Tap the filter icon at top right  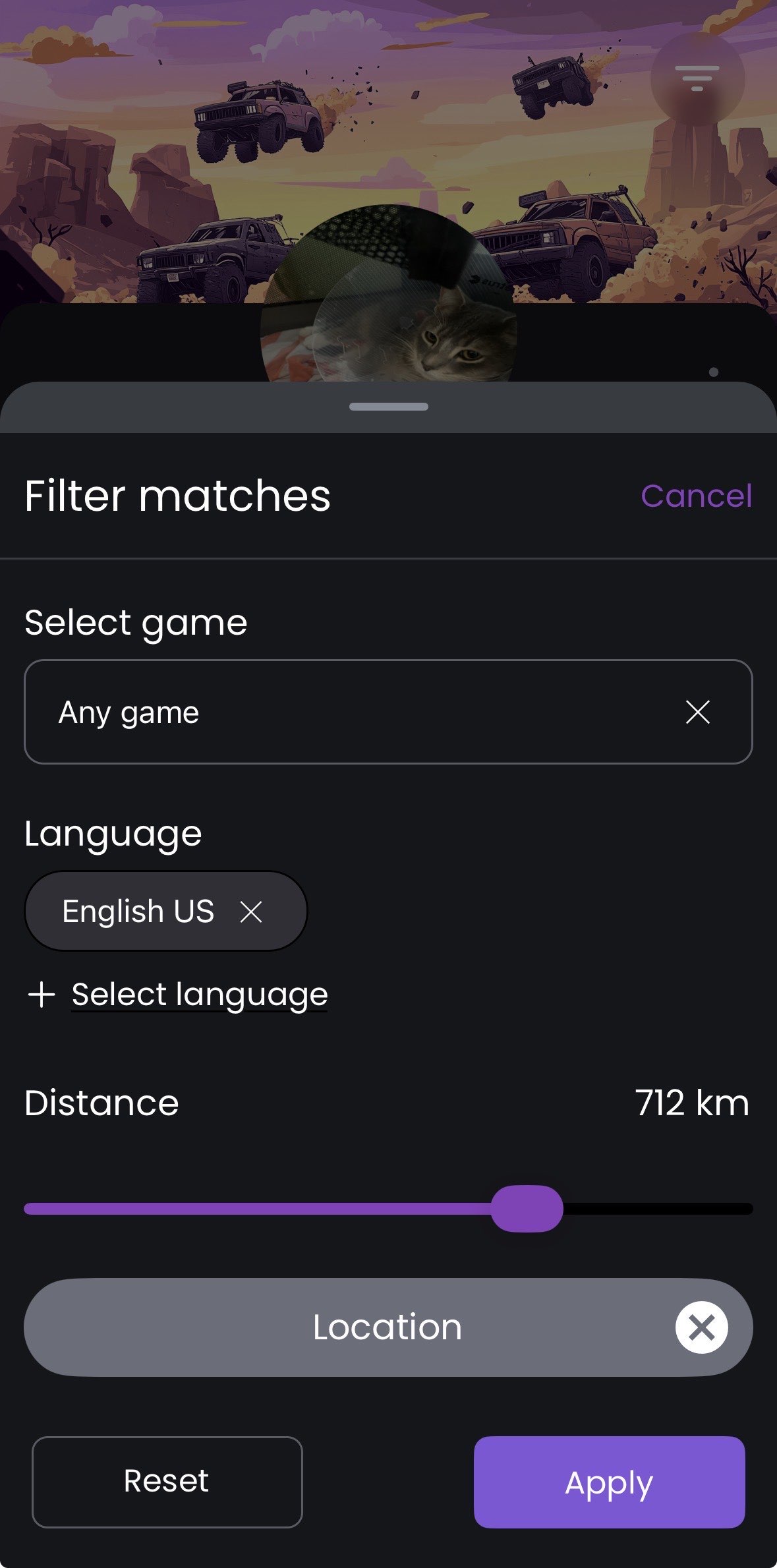coord(697,78)
